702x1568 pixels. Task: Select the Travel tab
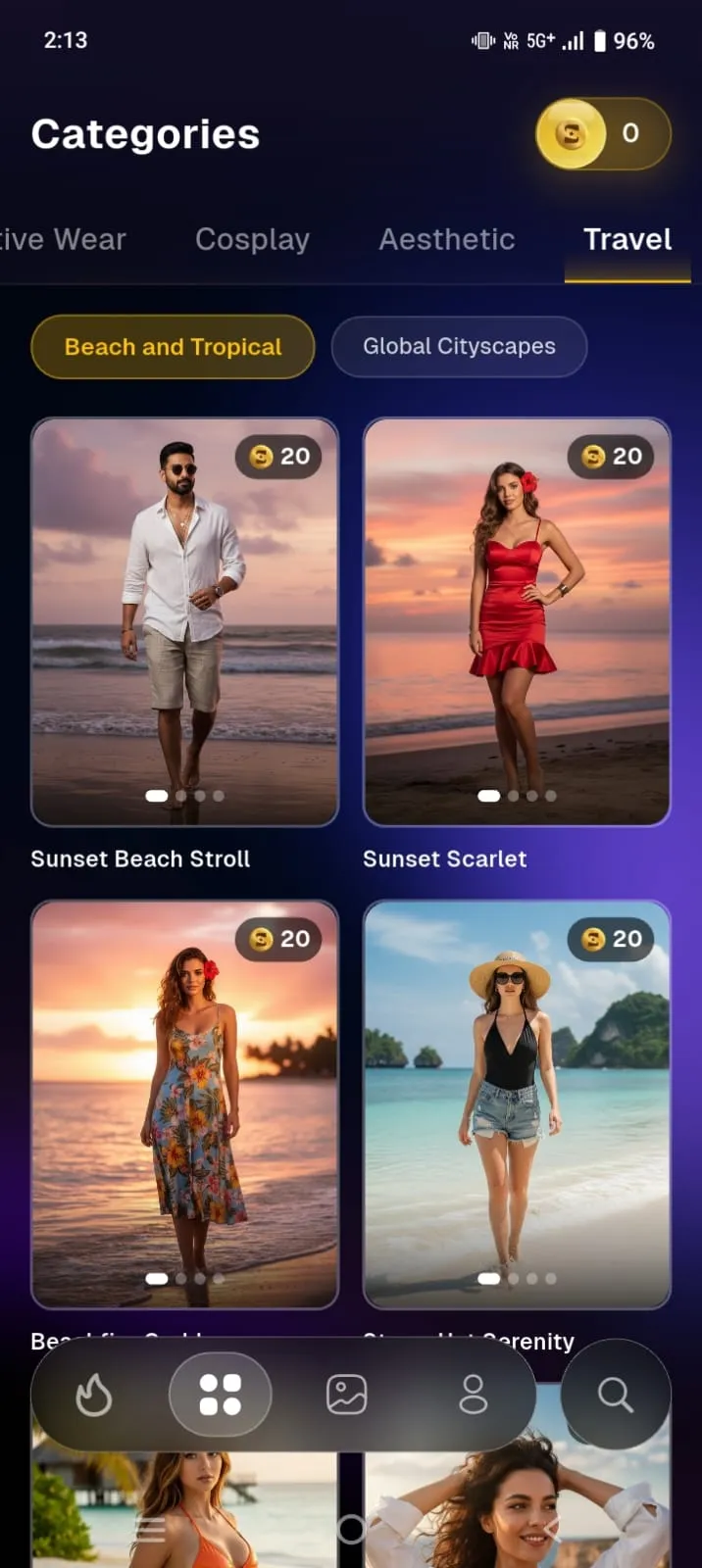pyautogui.click(x=627, y=240)
